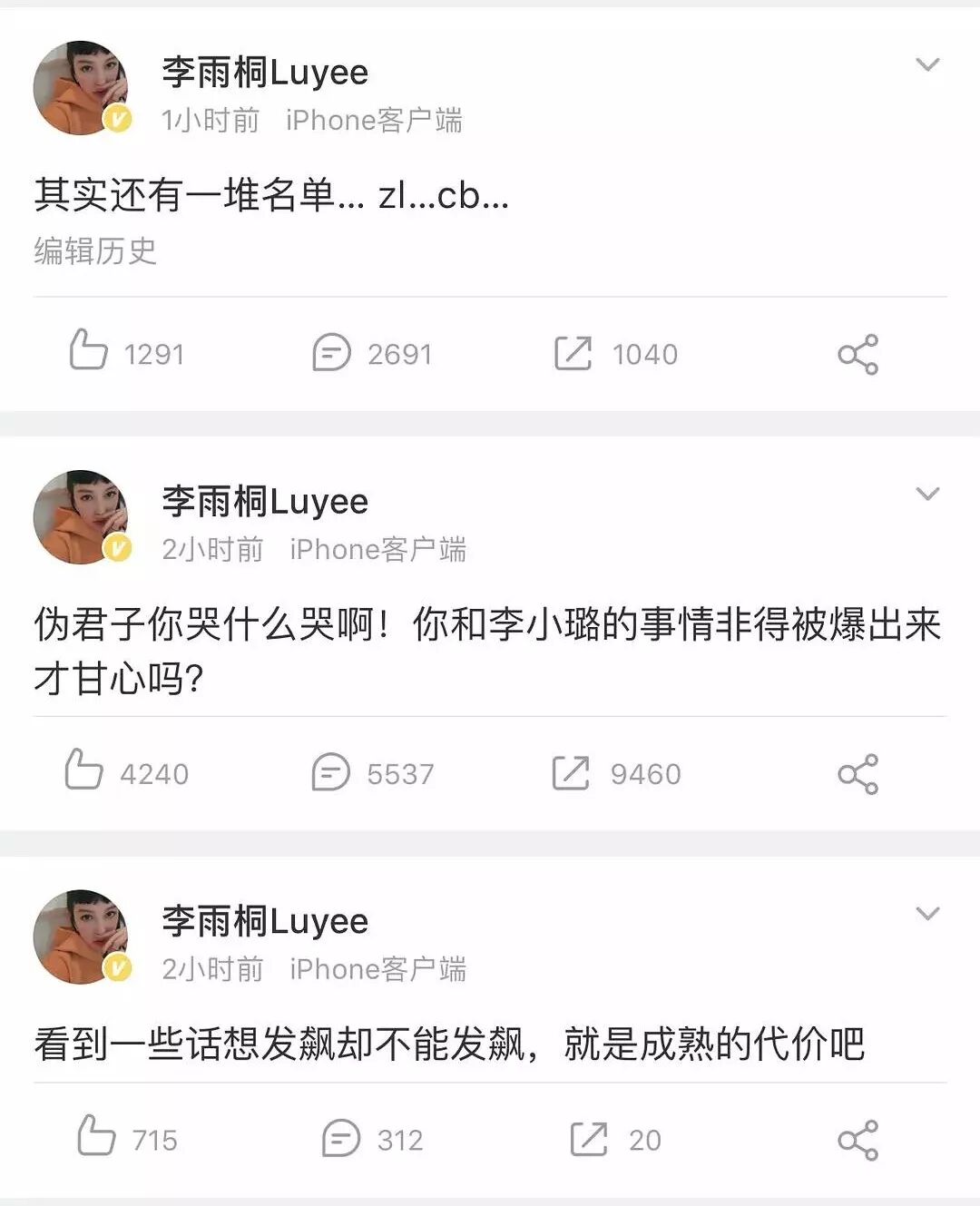Share the post starting with 伪君子
The height and width of the screenshot is (1206, 980).
857,774
